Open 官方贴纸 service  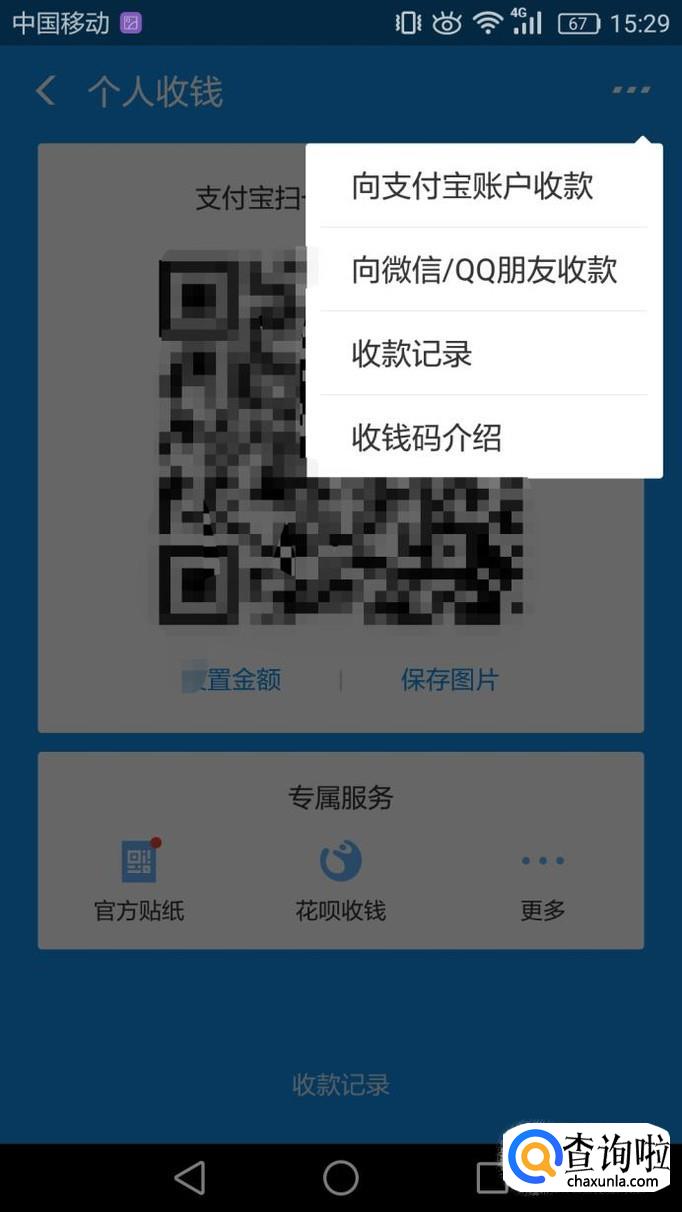(x=139, y=878)
